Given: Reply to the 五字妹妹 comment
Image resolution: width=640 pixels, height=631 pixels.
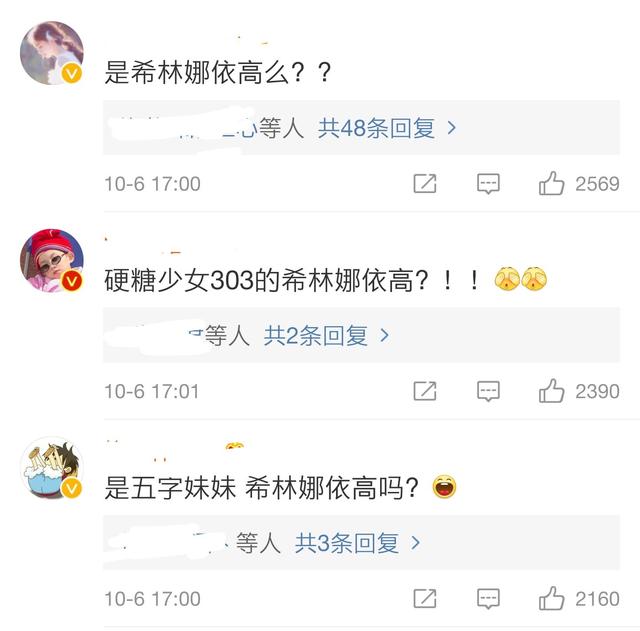Looking at the screenshot, I should [488, 599].
